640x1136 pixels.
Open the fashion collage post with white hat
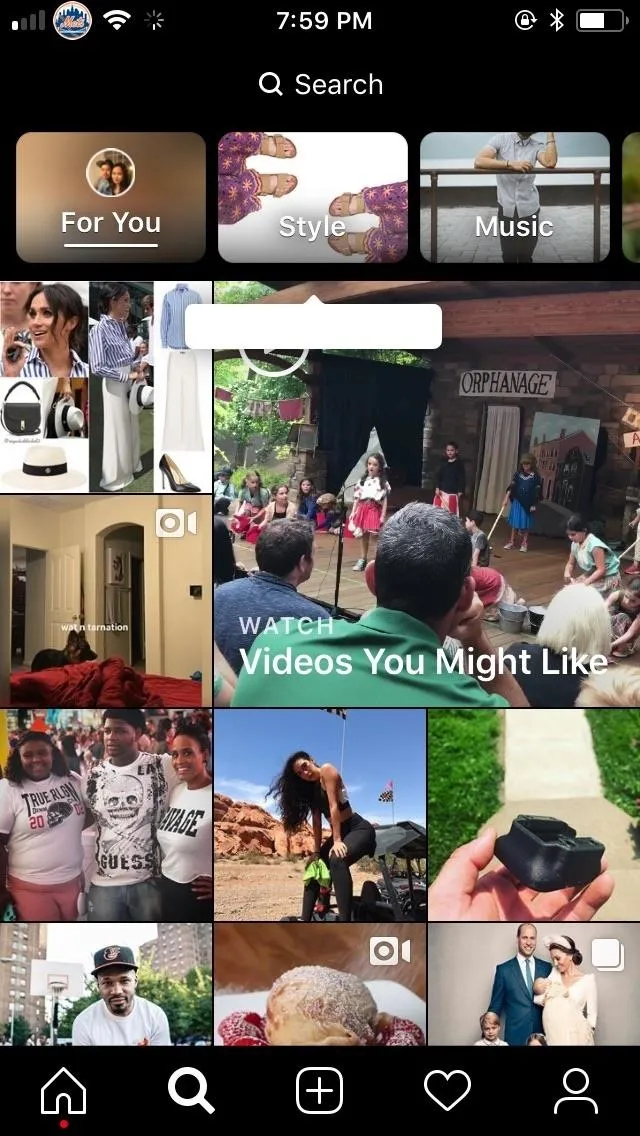106,388
